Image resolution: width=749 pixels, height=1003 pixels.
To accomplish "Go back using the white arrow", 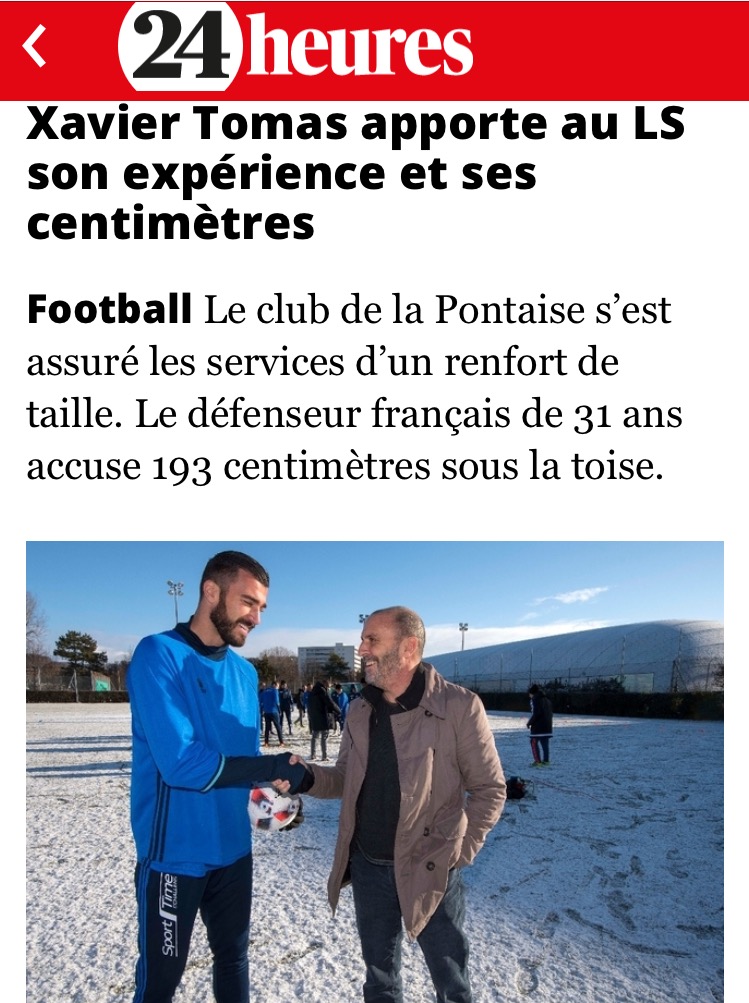I will (35, 47).
